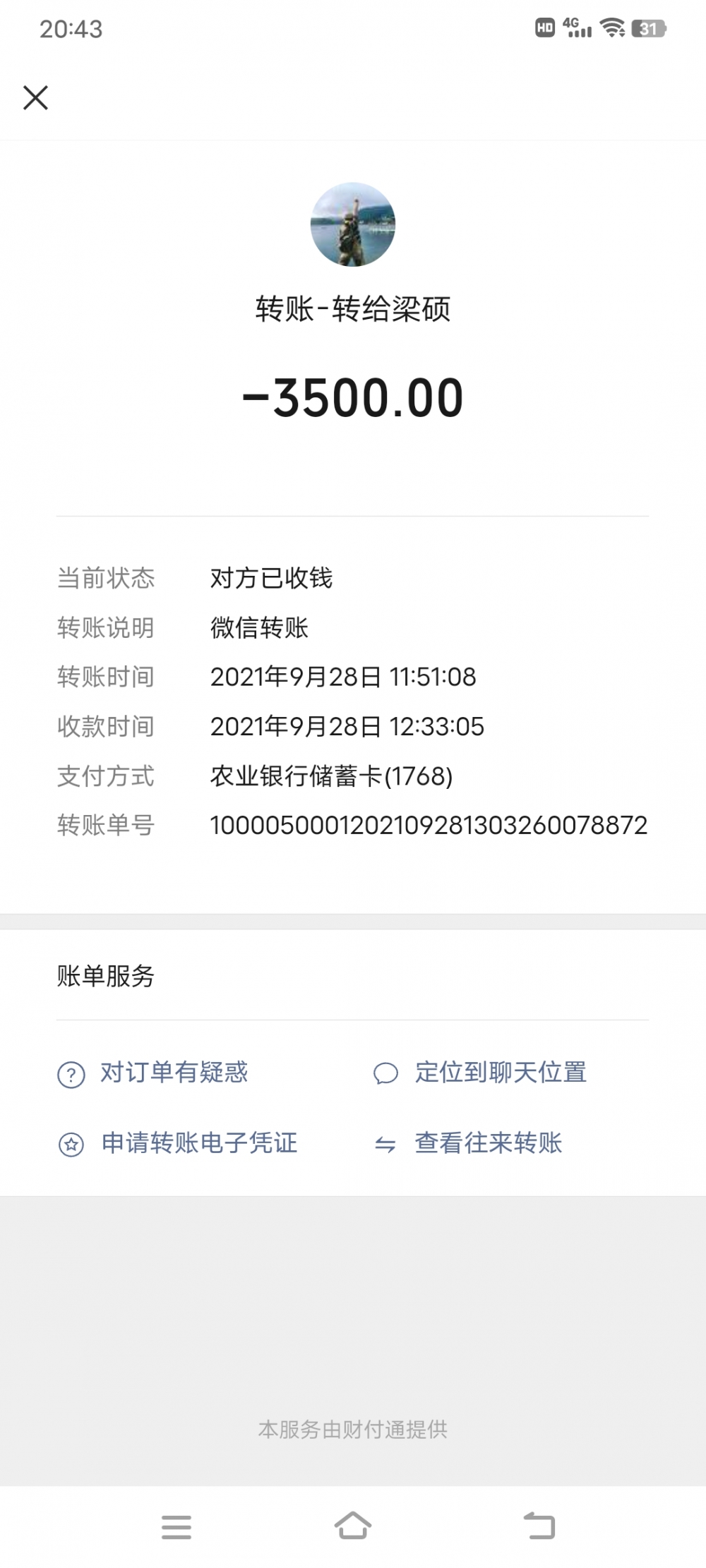Open '查看往来转账' transfer history

tap(487, 1143)
